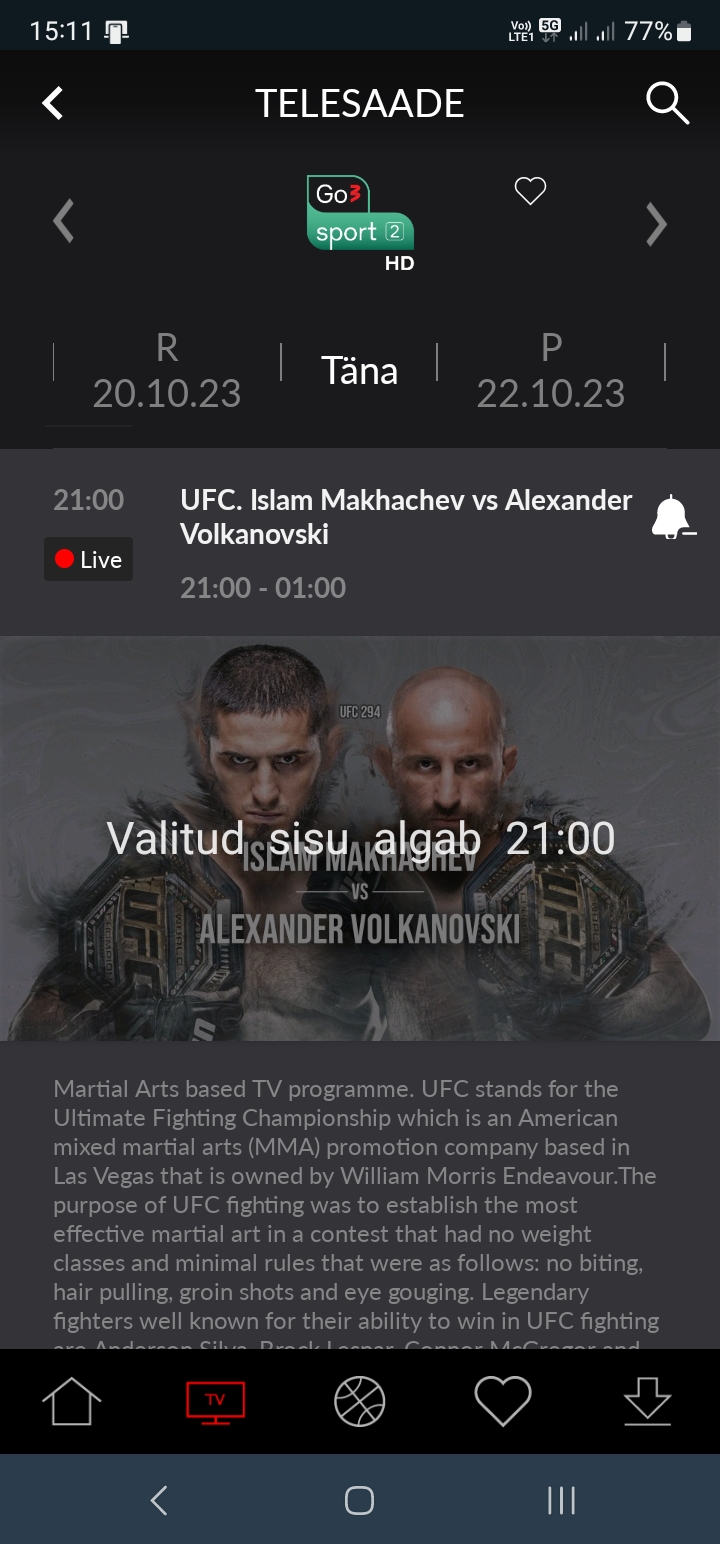This screenshot has height=1544, width=720.
Task: Open the sports tab with the basketball icon
Action: tap(360, 1401)
